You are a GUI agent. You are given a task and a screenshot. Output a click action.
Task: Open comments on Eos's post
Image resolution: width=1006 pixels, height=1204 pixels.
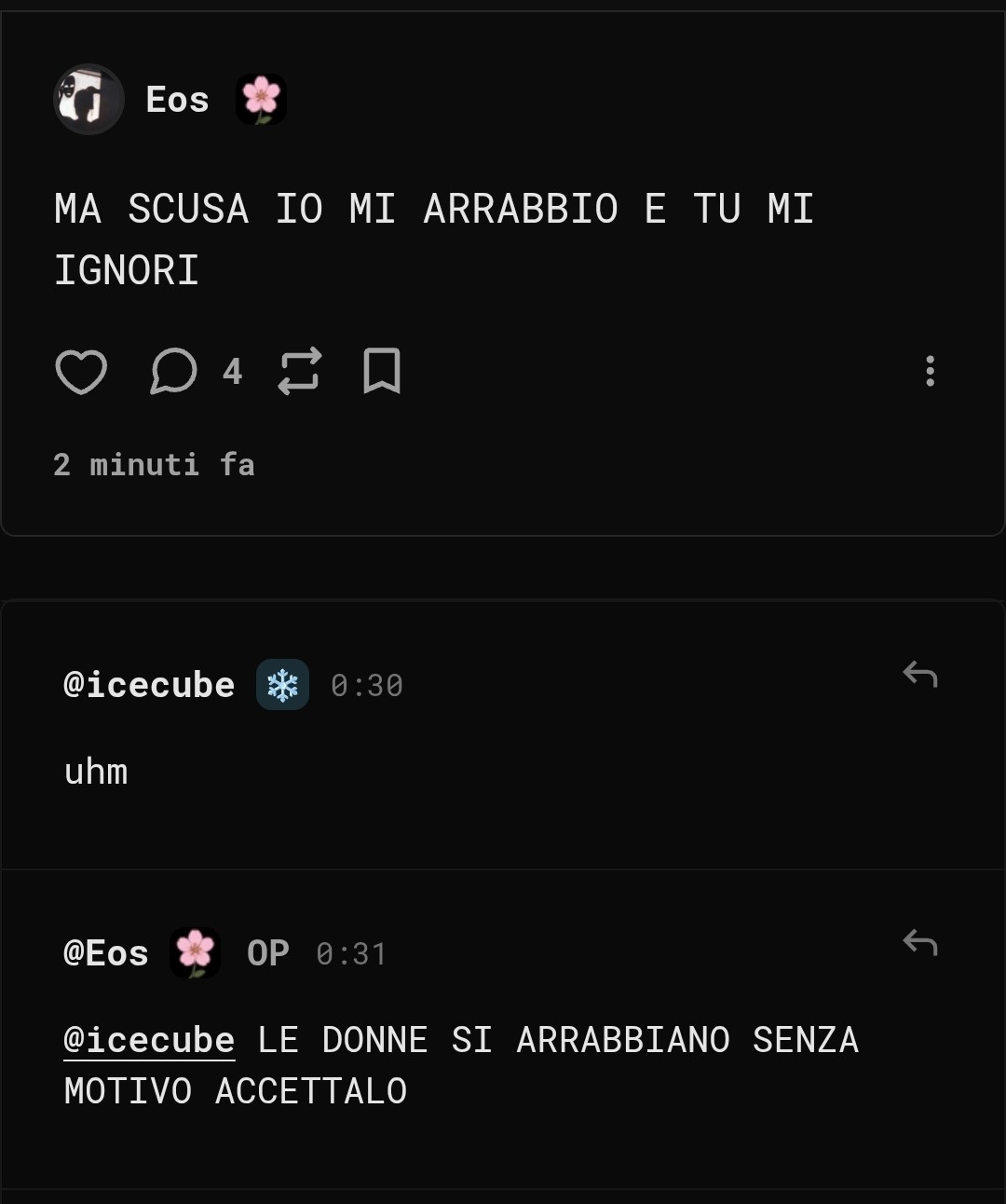174,371
